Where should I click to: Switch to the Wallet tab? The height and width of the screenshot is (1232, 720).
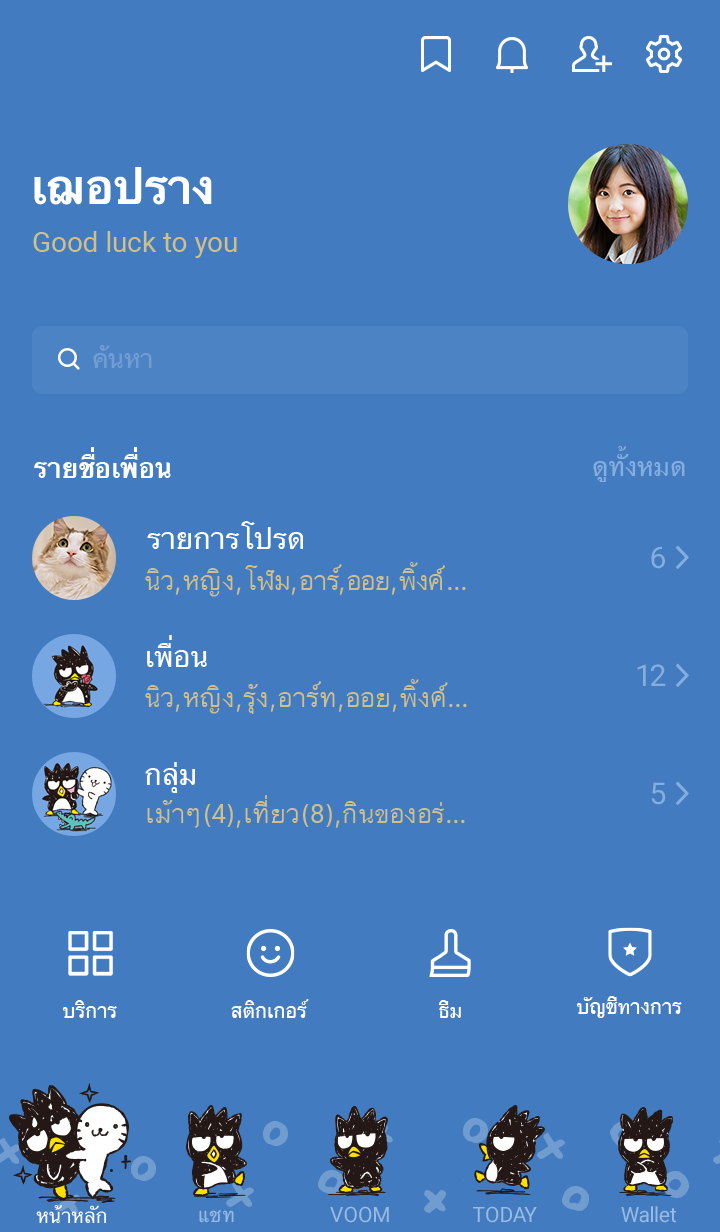(648, 1165)
